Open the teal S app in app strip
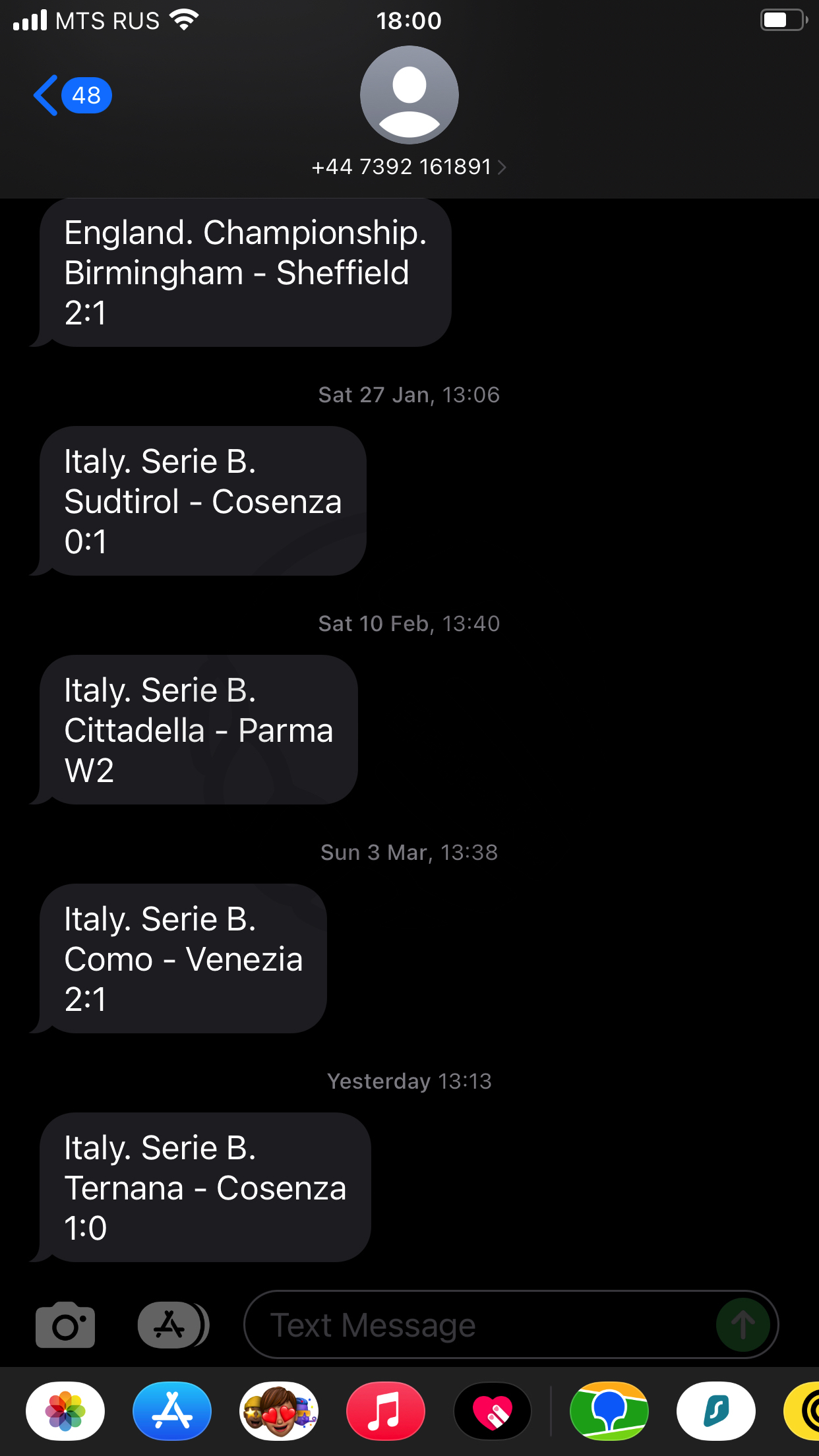Image resolution: width=819 pixels, height=1456 pixels. tap(716, 1411)
